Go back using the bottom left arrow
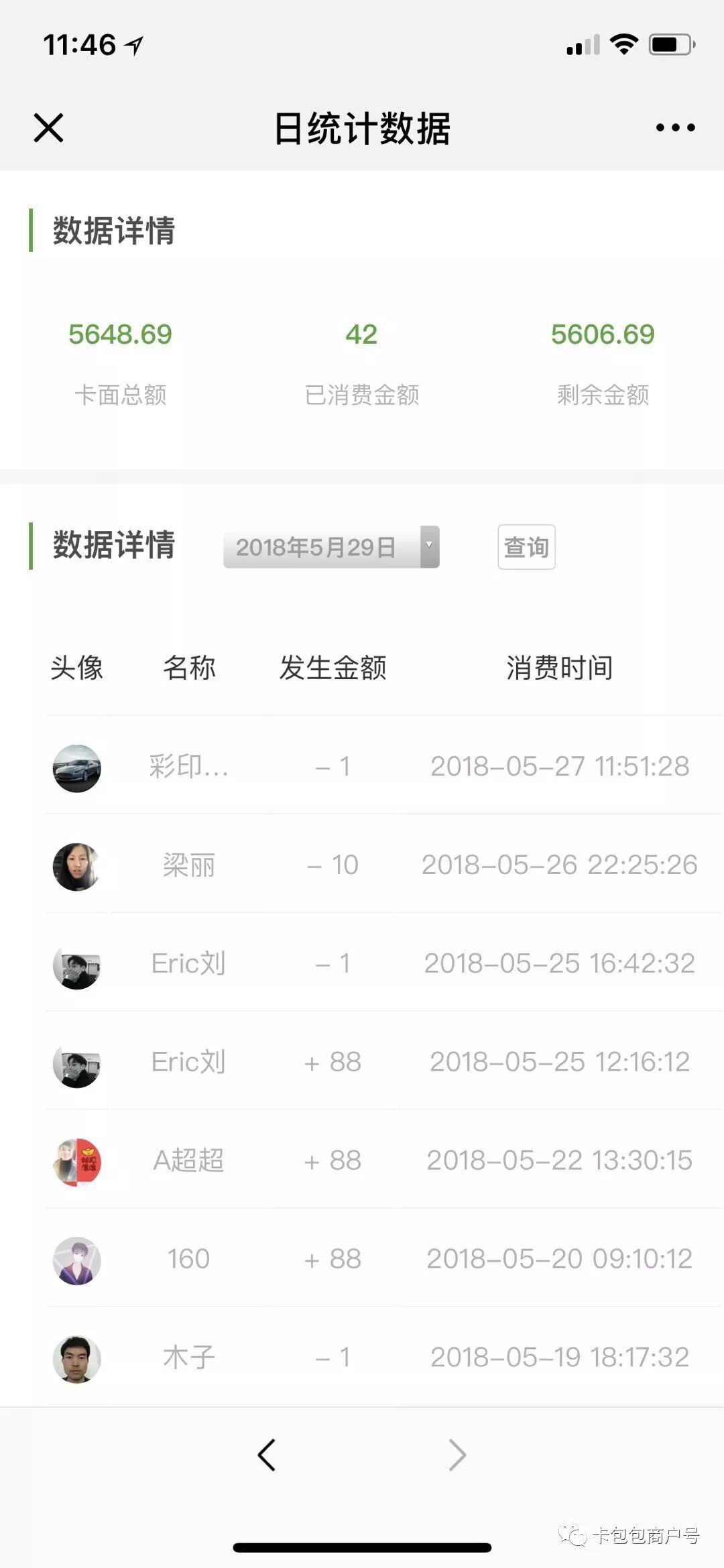The height and width of the screenshot is (1568, 724). [267, 1455]
